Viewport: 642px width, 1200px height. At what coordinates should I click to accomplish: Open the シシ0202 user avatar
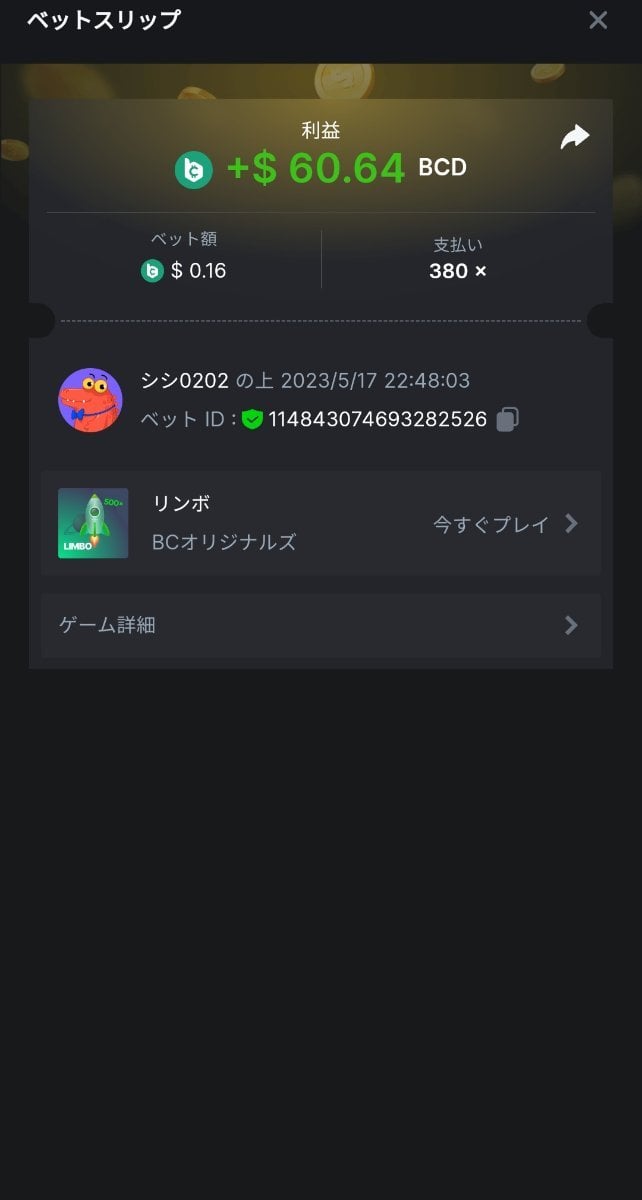90,400
